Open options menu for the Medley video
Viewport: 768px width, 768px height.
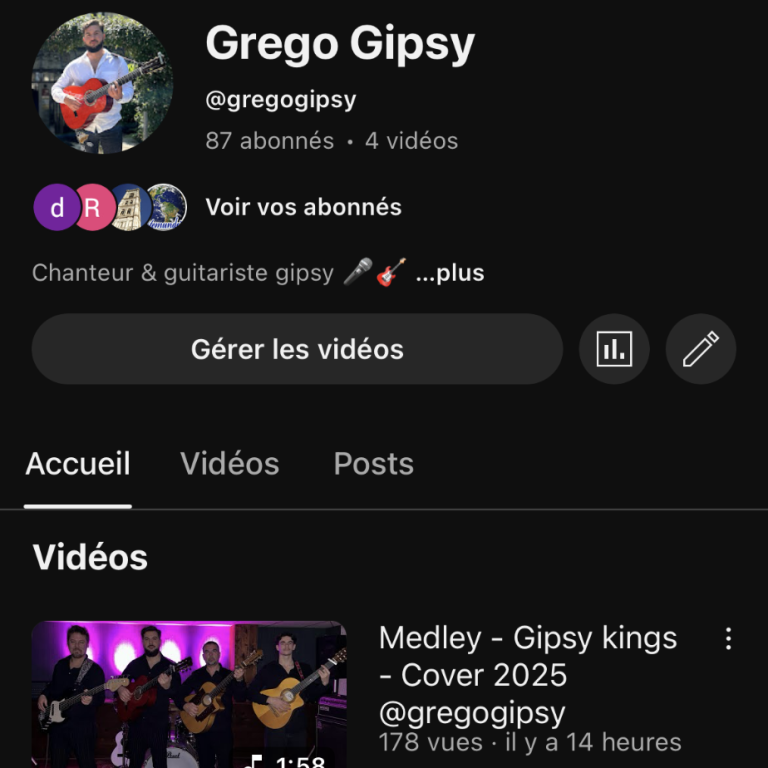[728, 639]
